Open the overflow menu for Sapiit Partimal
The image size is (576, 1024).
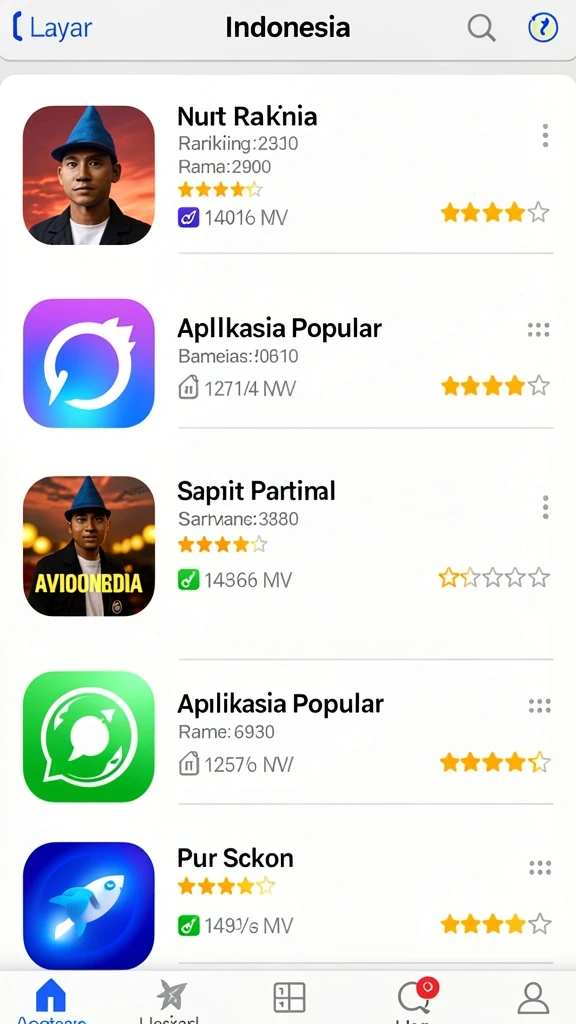click(545, 507)
